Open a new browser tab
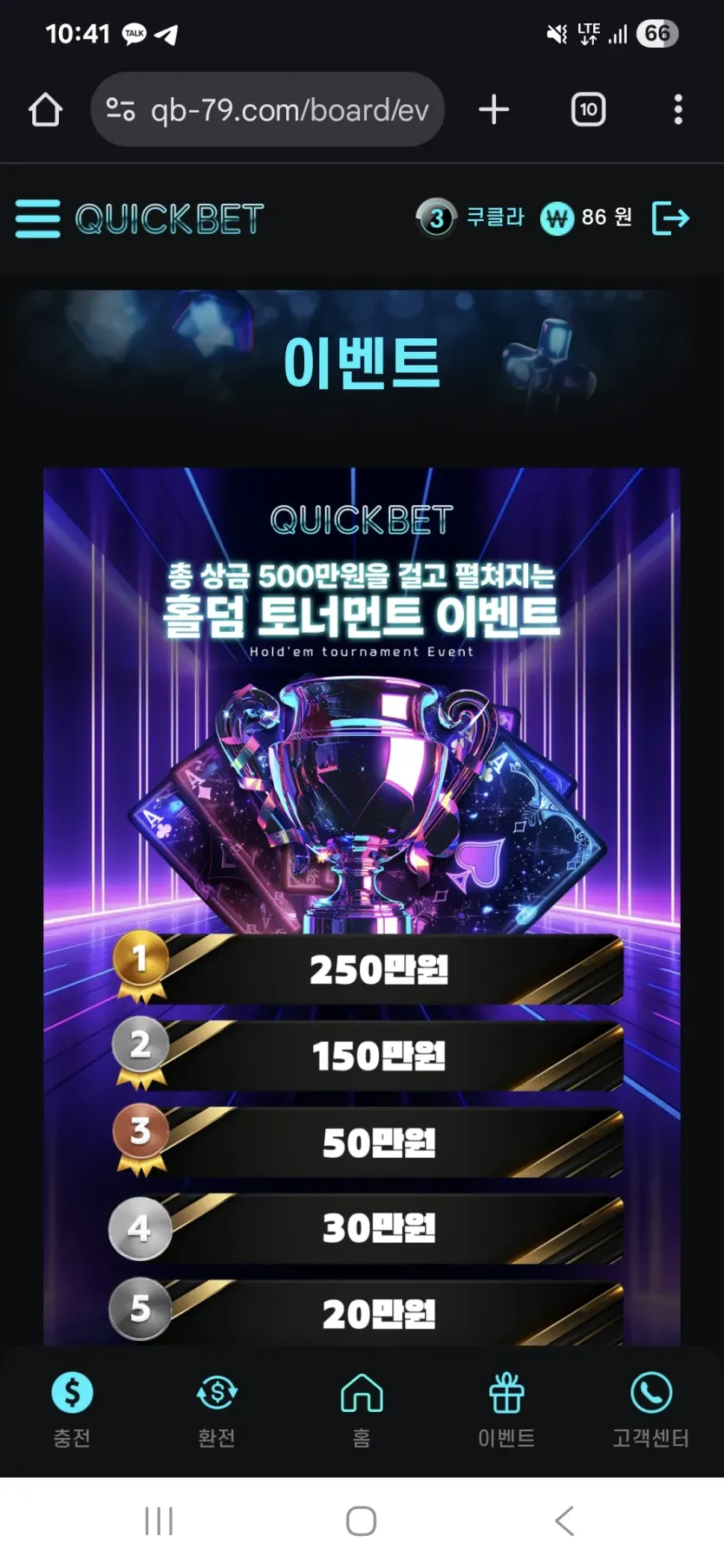 pyautogui.click(x=493, y=110)
